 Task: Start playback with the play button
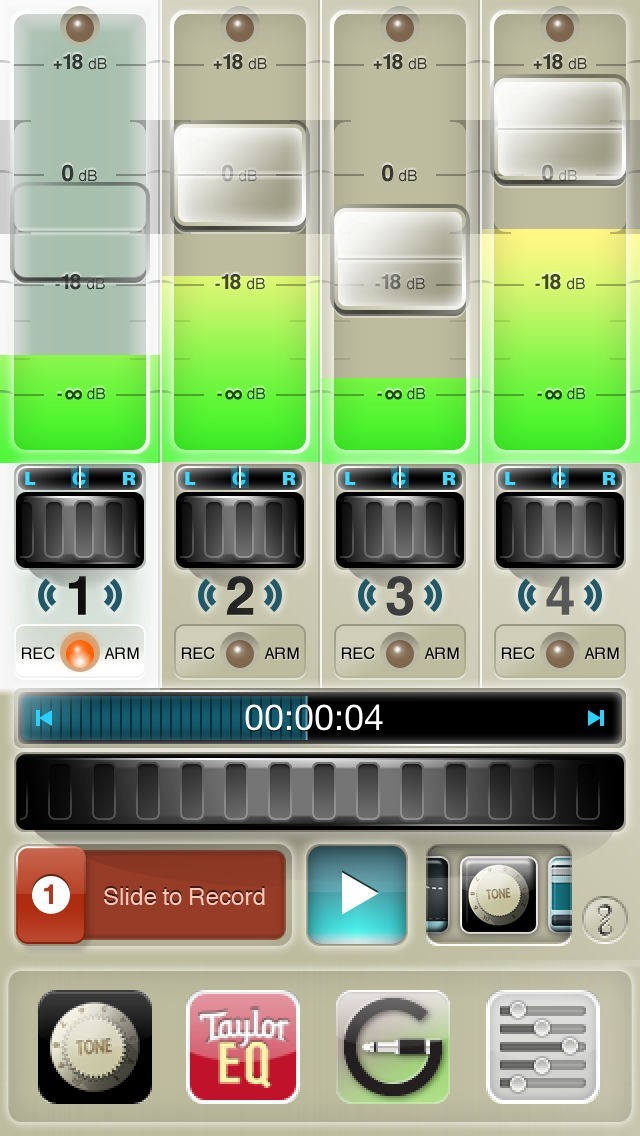click(357, 894)
